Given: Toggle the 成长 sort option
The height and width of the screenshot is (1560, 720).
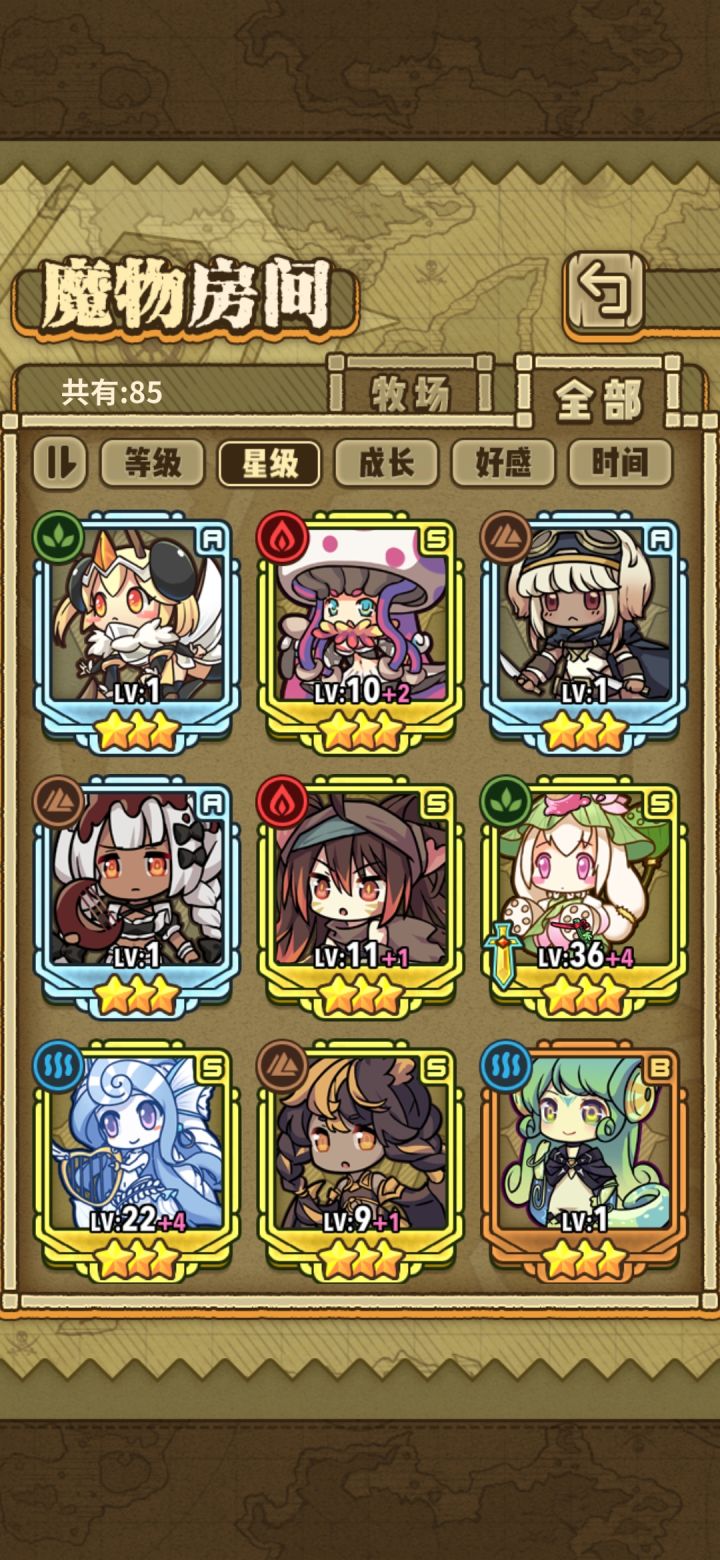Looking at the screenshot, I should [387, 461].
